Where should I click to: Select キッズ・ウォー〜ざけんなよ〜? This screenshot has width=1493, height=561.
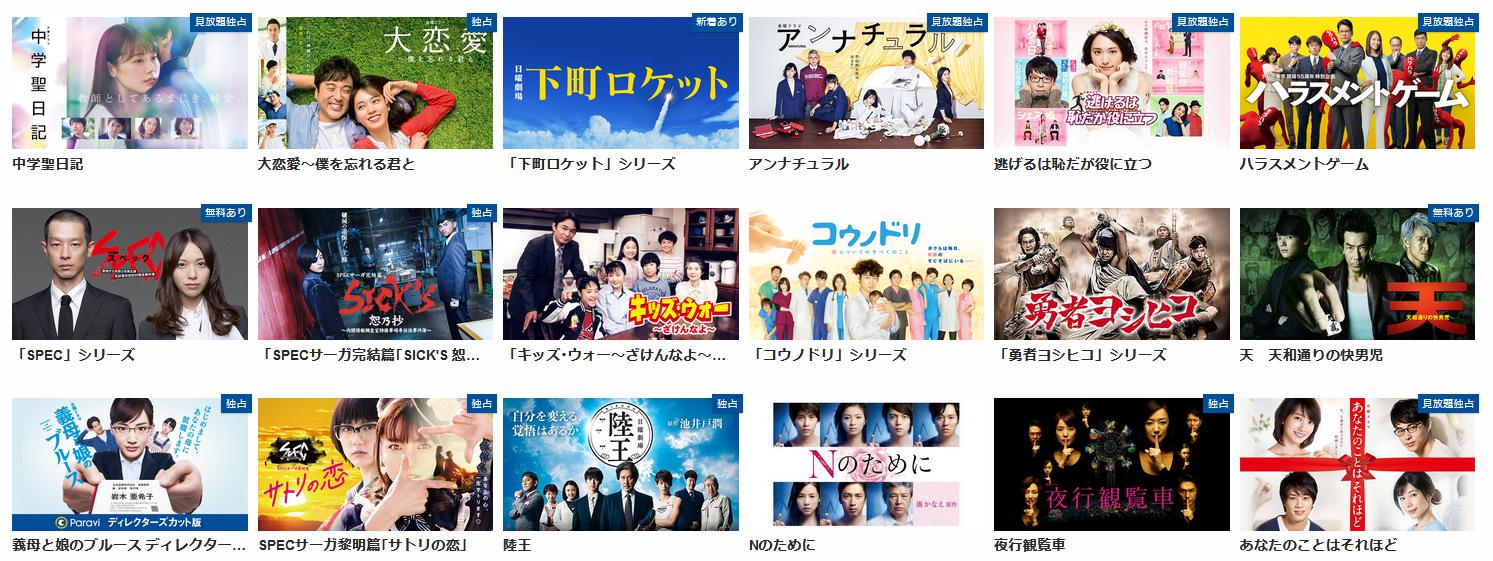(x=621, y=274)
